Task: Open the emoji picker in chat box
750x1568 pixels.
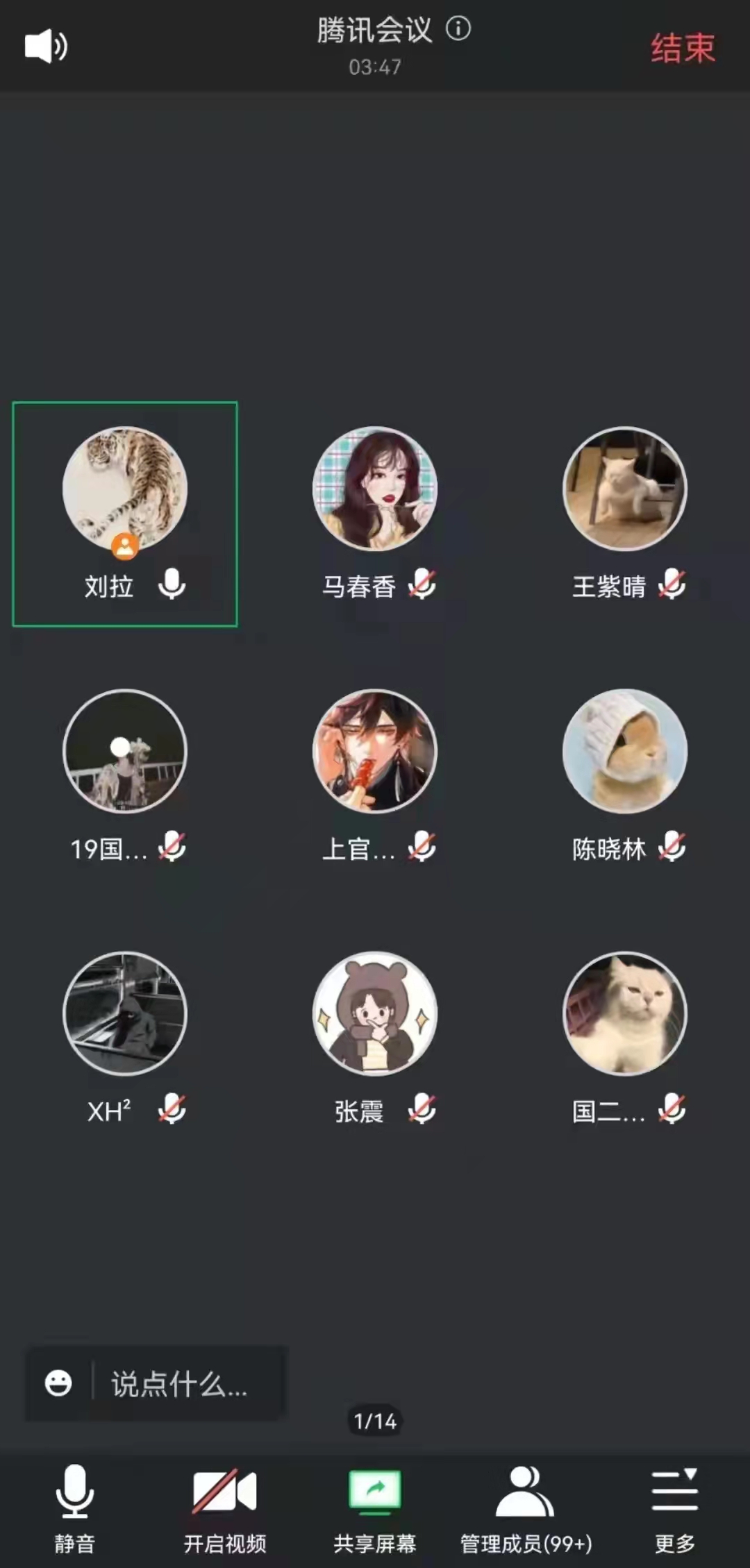Action: click(x=58, y=1383)
